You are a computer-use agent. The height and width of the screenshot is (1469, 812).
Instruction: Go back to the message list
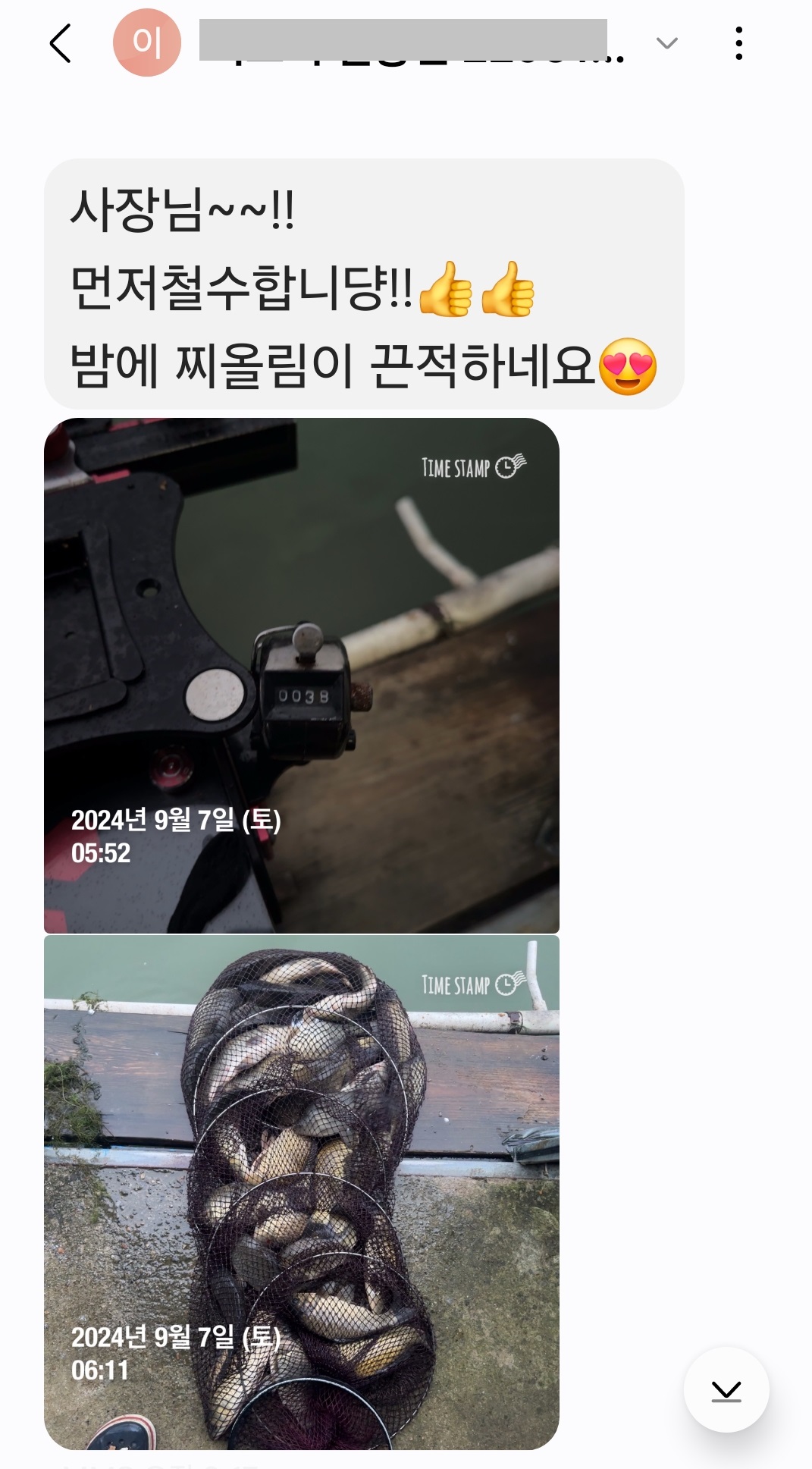[61, 43]
